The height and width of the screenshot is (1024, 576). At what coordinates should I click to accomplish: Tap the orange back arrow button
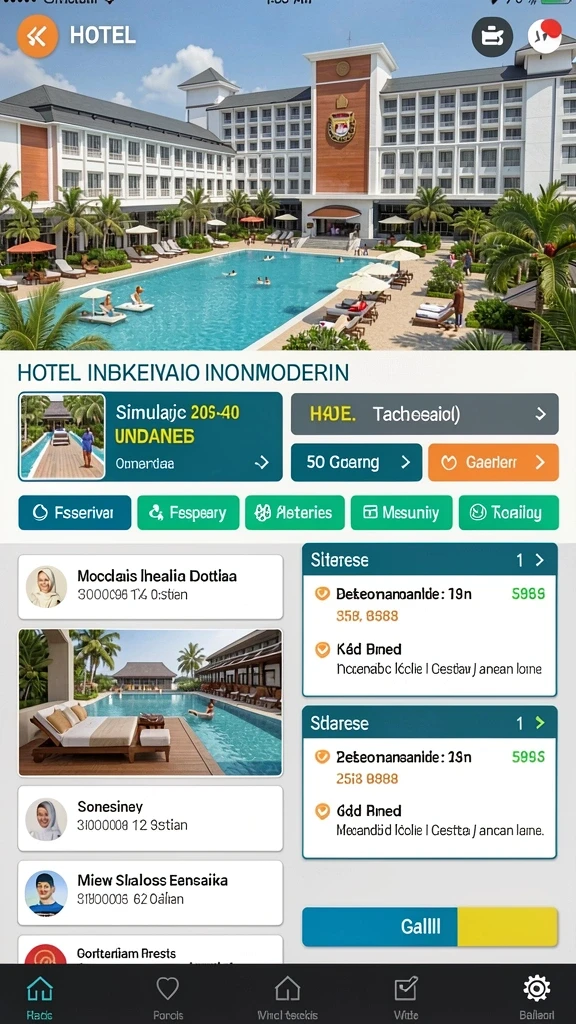(37, 36)
